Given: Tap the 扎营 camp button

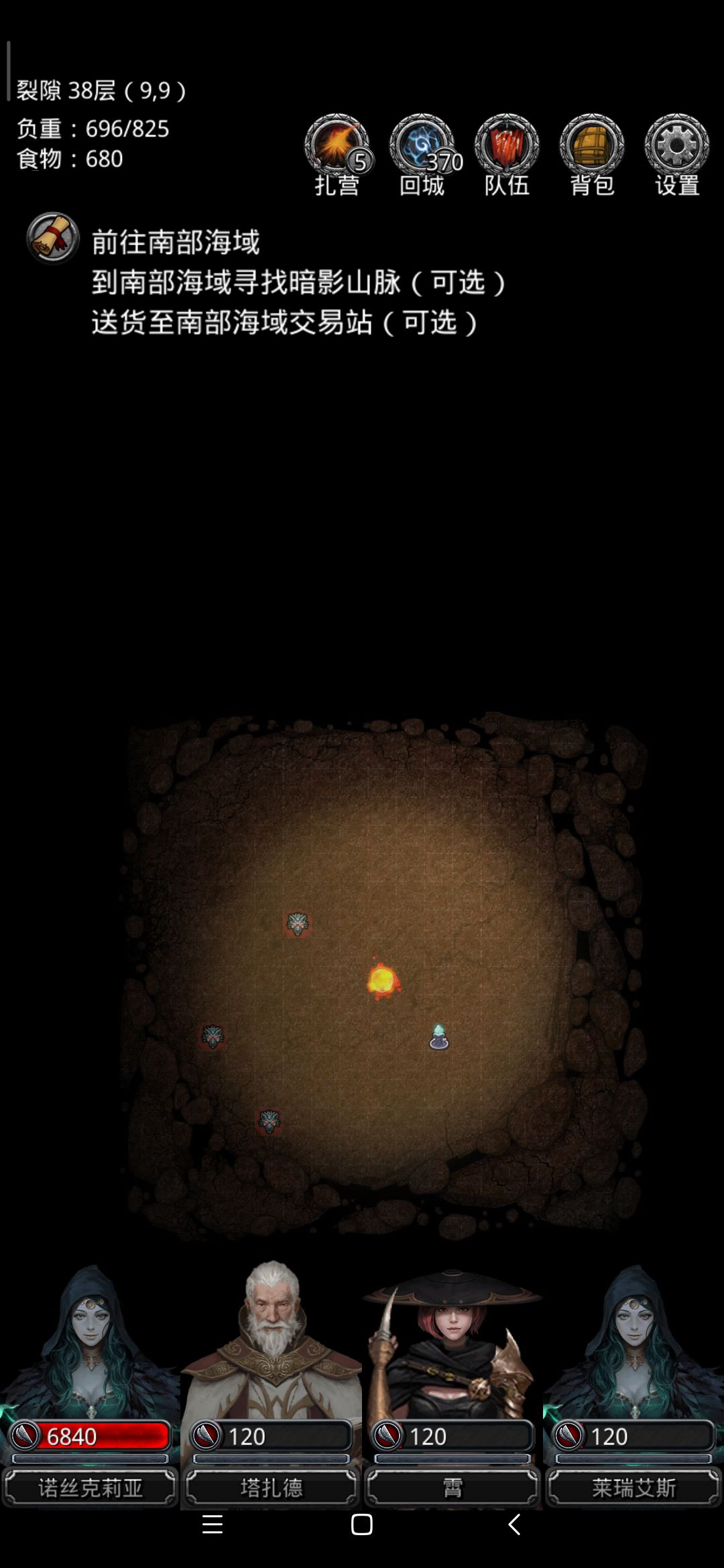Looking at the screenshot, I should coord(337,155).
